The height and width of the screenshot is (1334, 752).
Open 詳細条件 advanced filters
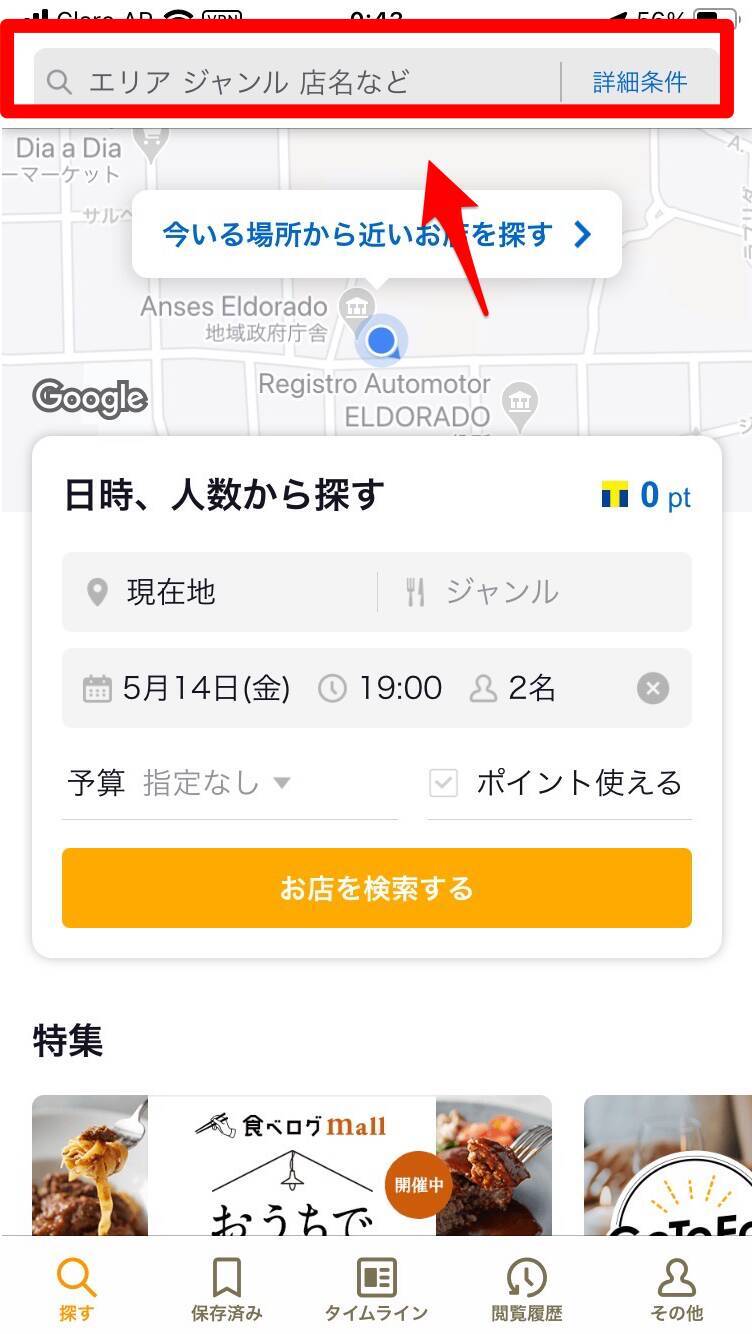(x=640, y=81)
